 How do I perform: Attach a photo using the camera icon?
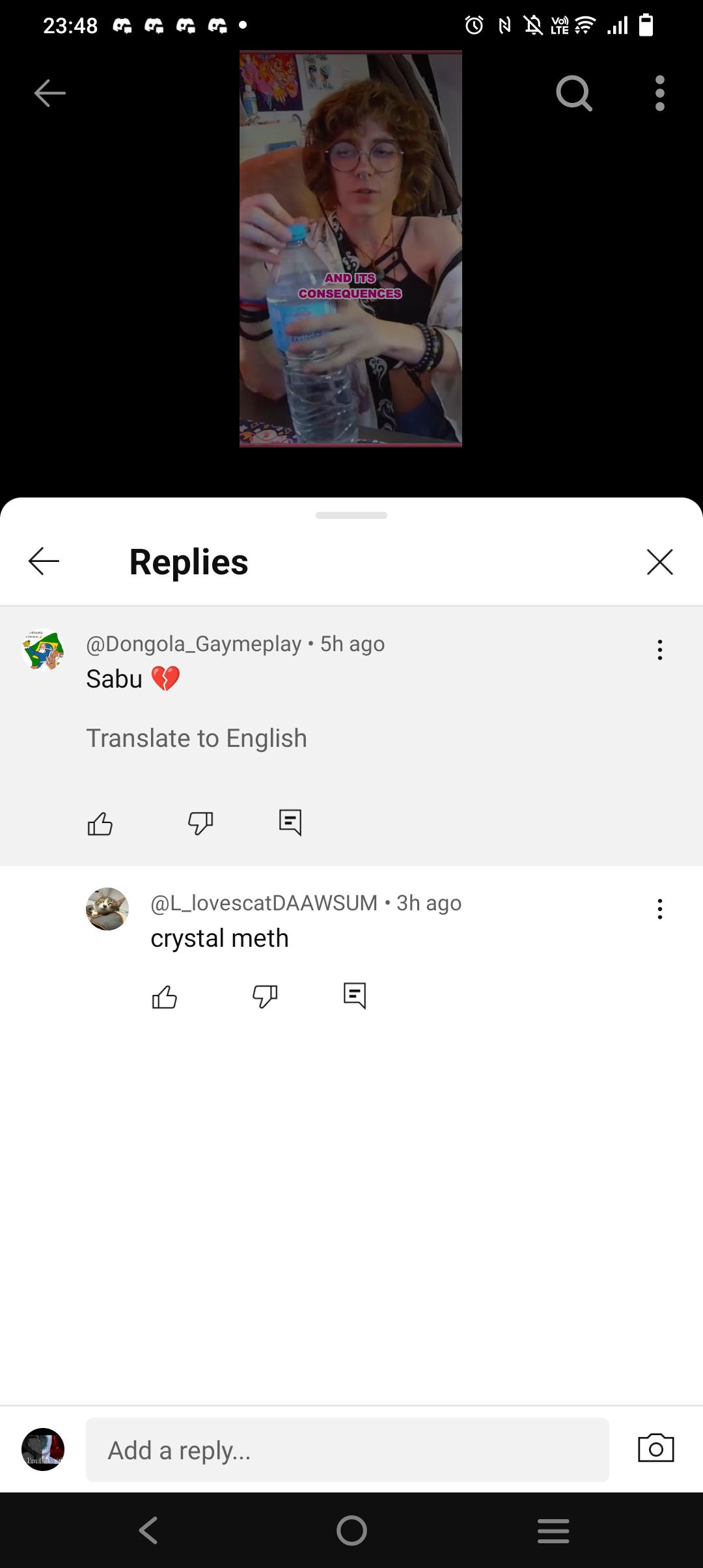[x=655, y=1448]
